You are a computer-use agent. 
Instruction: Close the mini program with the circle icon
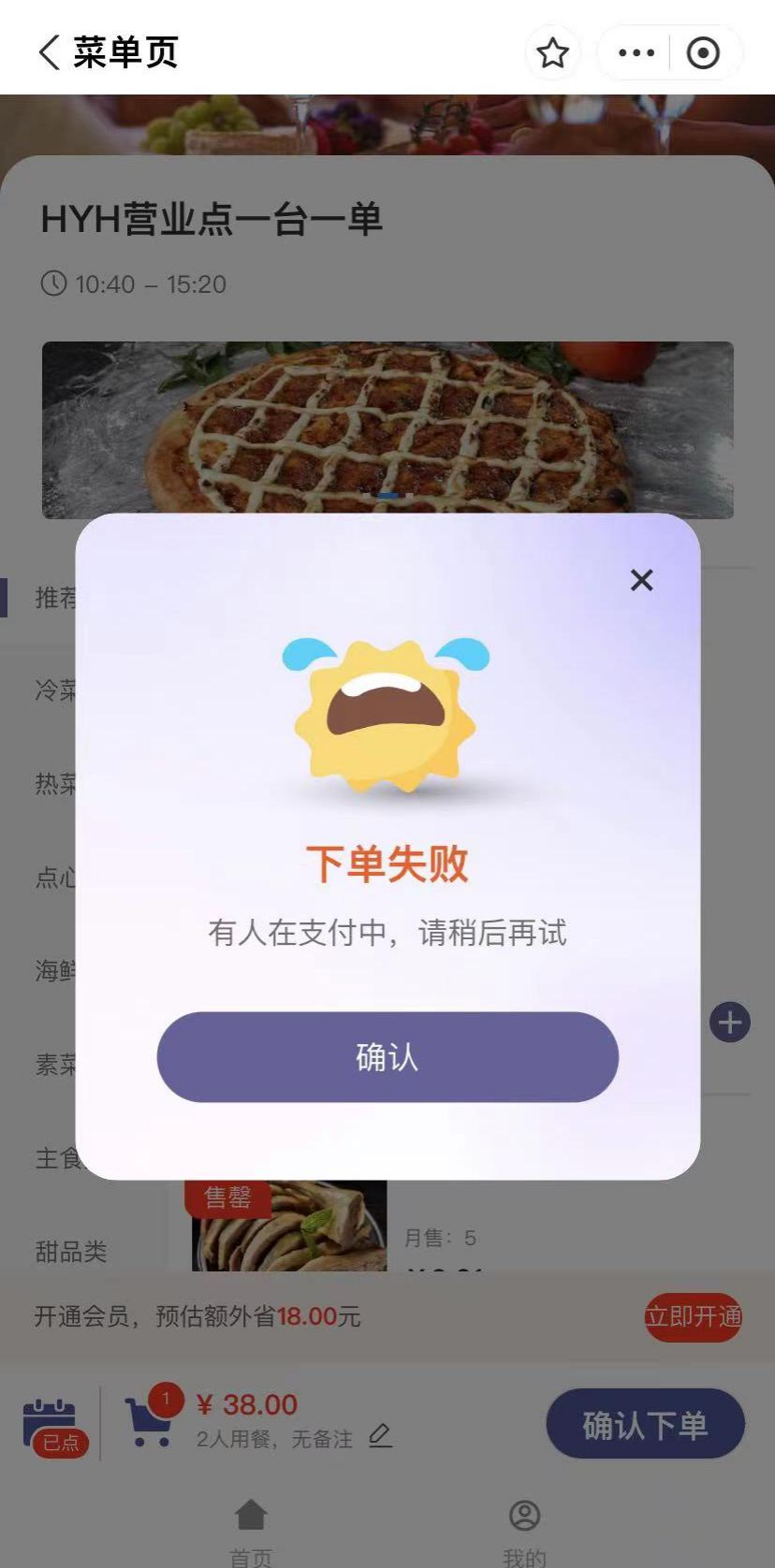(x=703, y=52)
